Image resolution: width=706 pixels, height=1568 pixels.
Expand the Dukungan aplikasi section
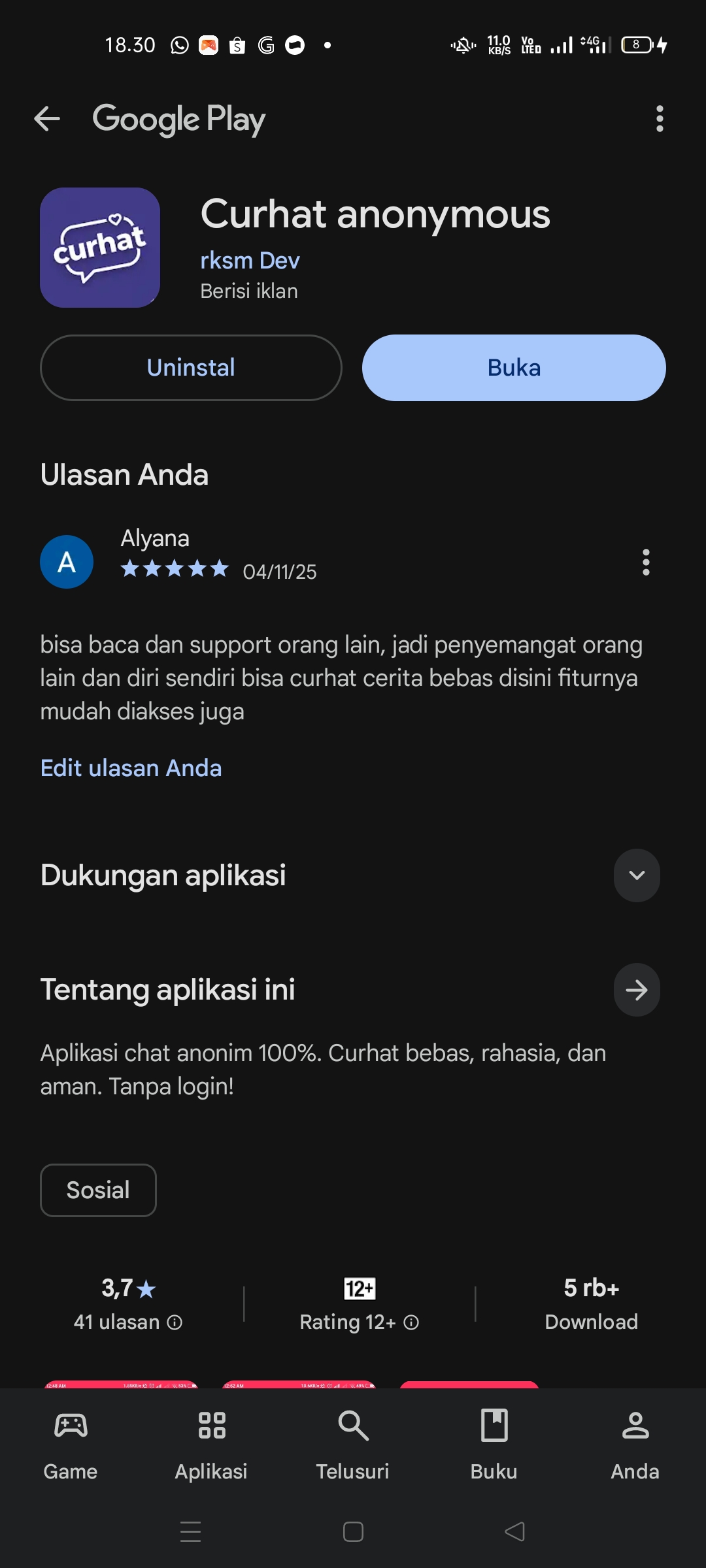pyautogui.click(x=636, y=875)
